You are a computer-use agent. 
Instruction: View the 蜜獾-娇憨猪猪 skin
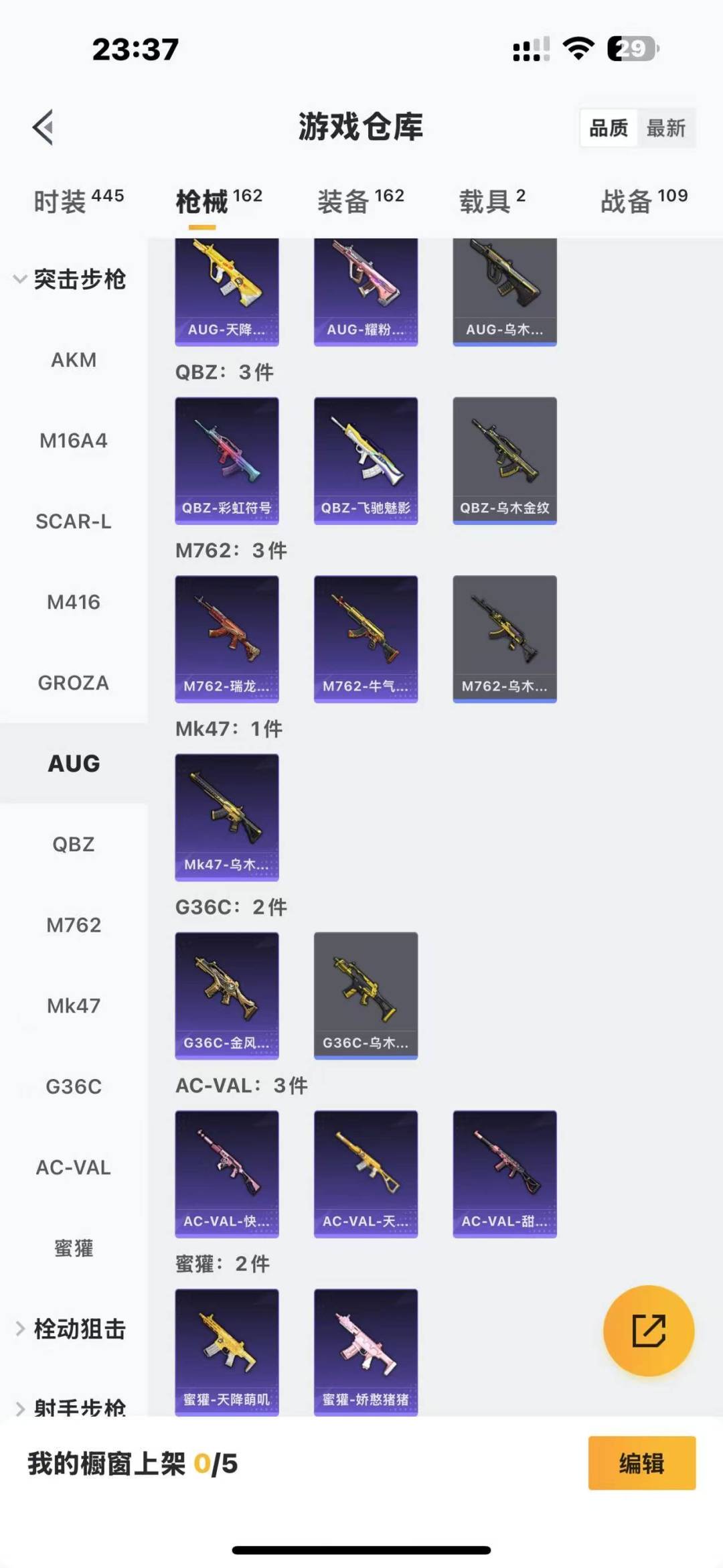pyautogui.click(x=366, y=1351)
